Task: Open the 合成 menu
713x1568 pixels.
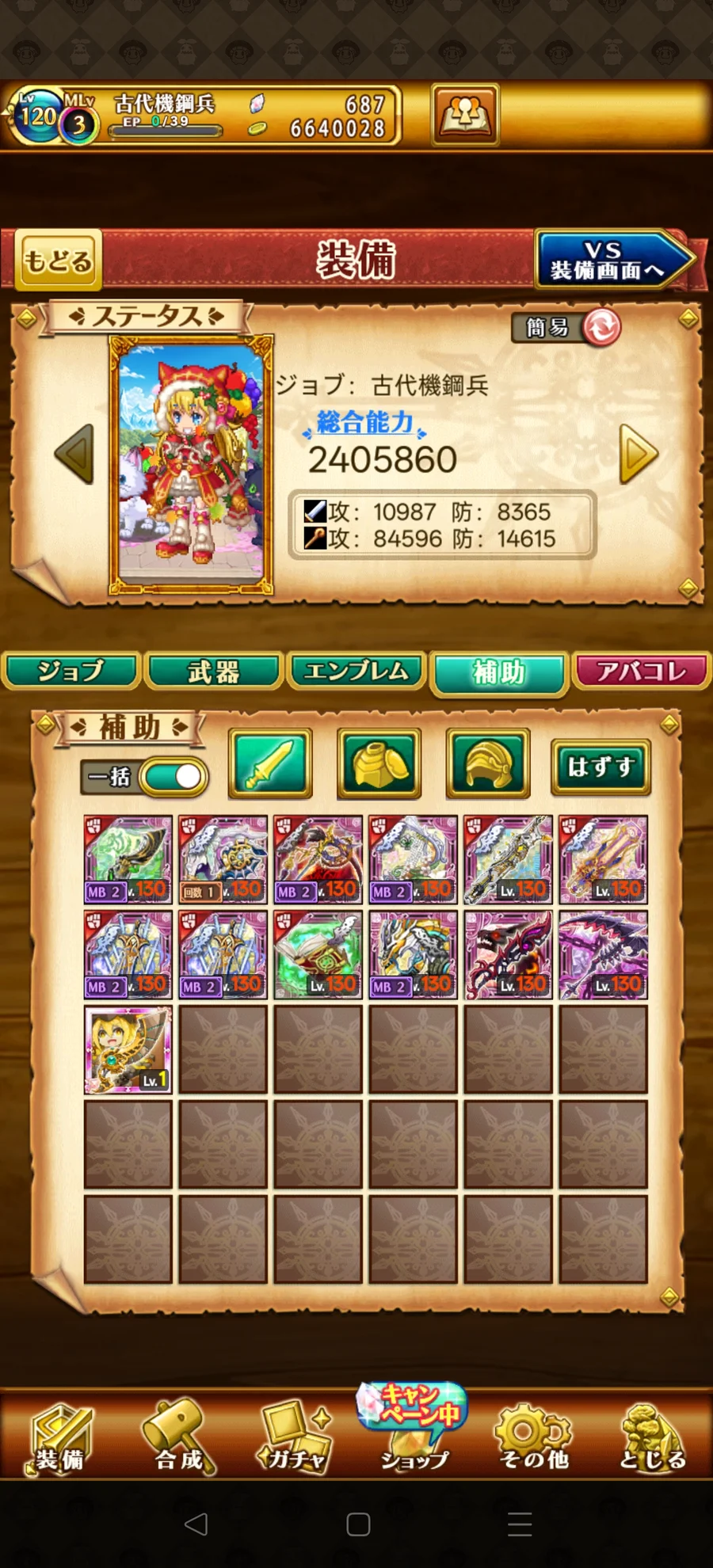Action: (179, 1438)
